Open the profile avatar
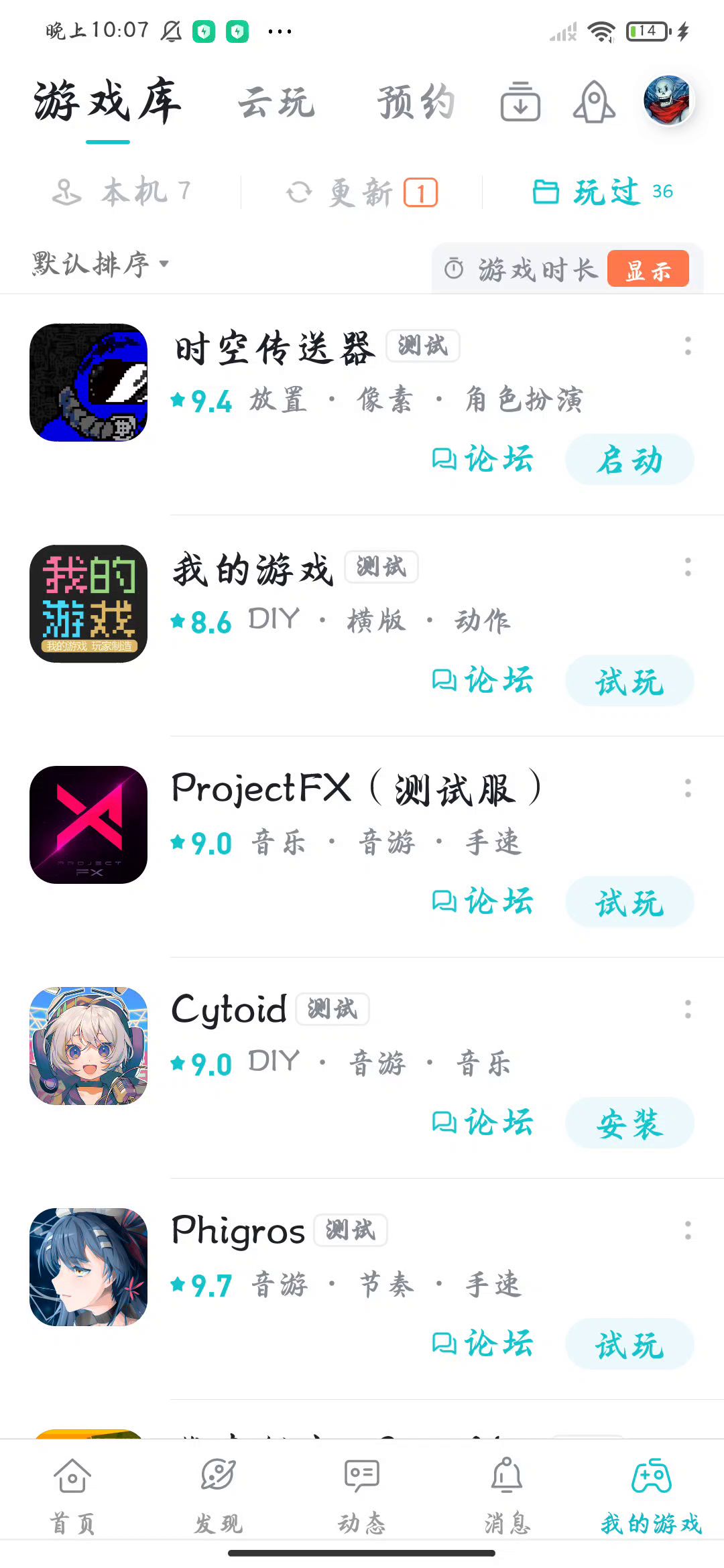This screenshot has width=724, height=1568. coord(668,101)
